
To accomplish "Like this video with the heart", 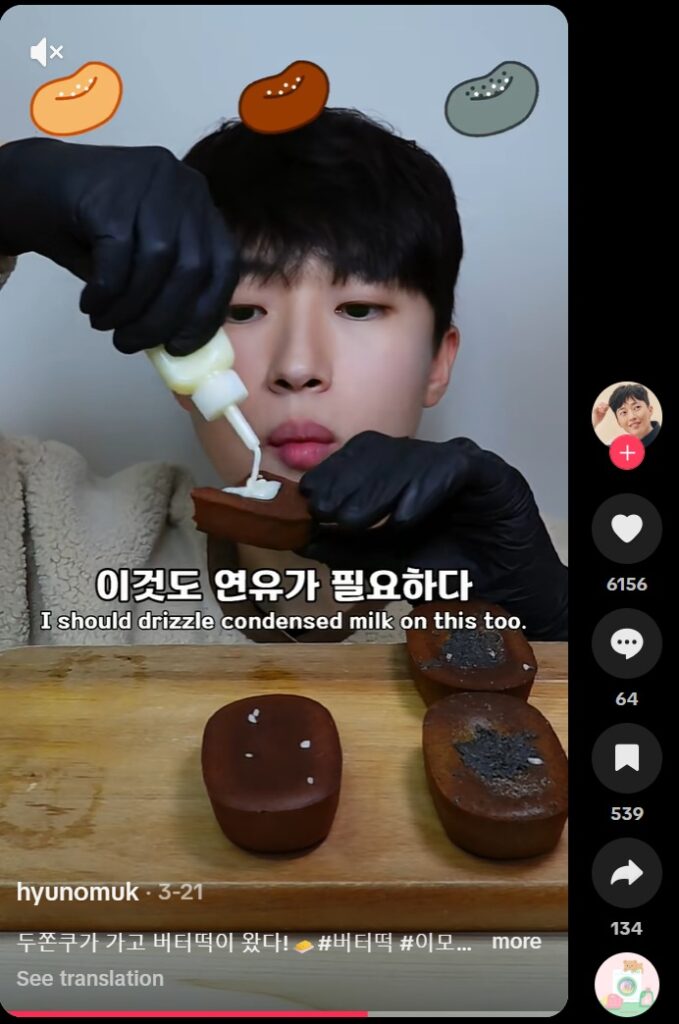I will [x=627, y=528].
